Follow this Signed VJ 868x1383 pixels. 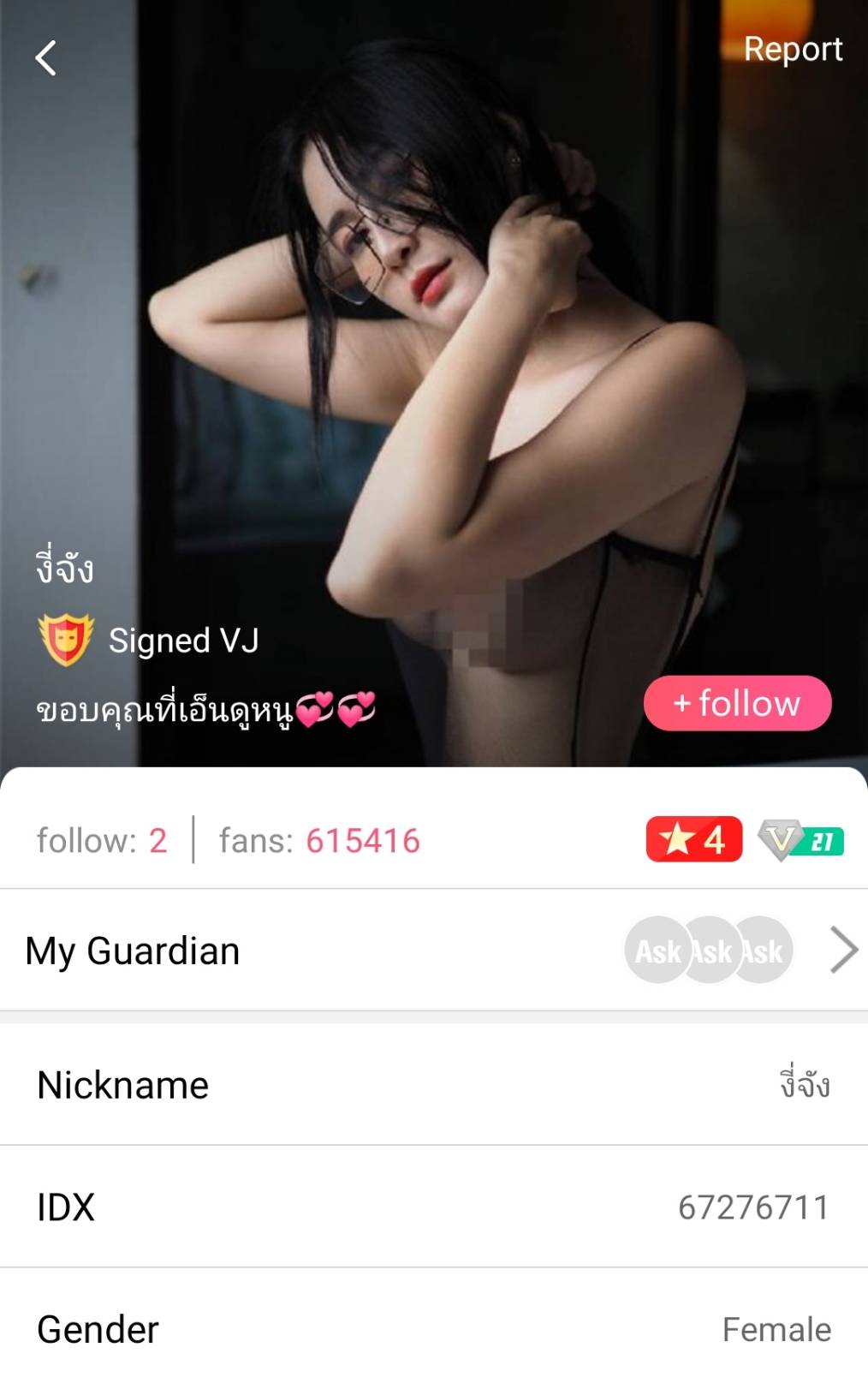[x=737, y=703]
